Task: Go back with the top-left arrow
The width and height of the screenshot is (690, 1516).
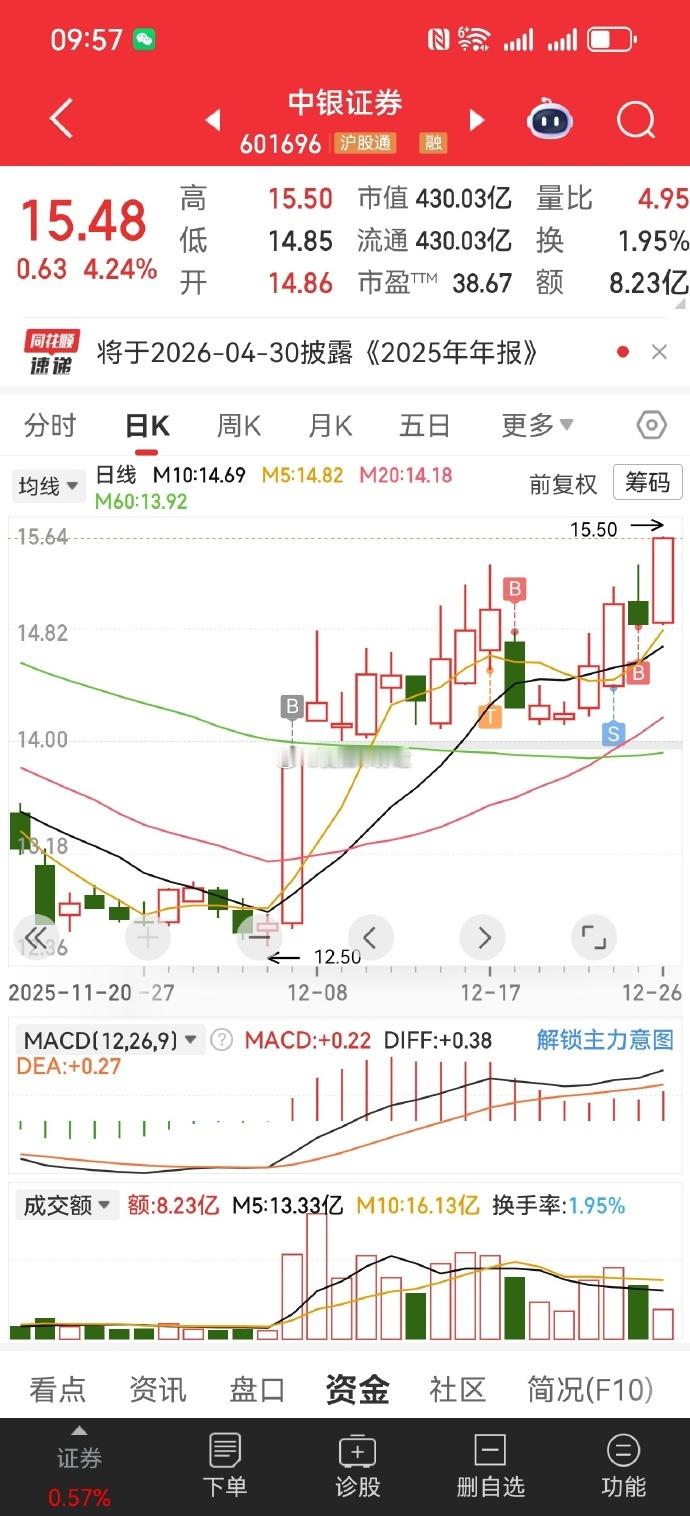Action: coord(62,119)
